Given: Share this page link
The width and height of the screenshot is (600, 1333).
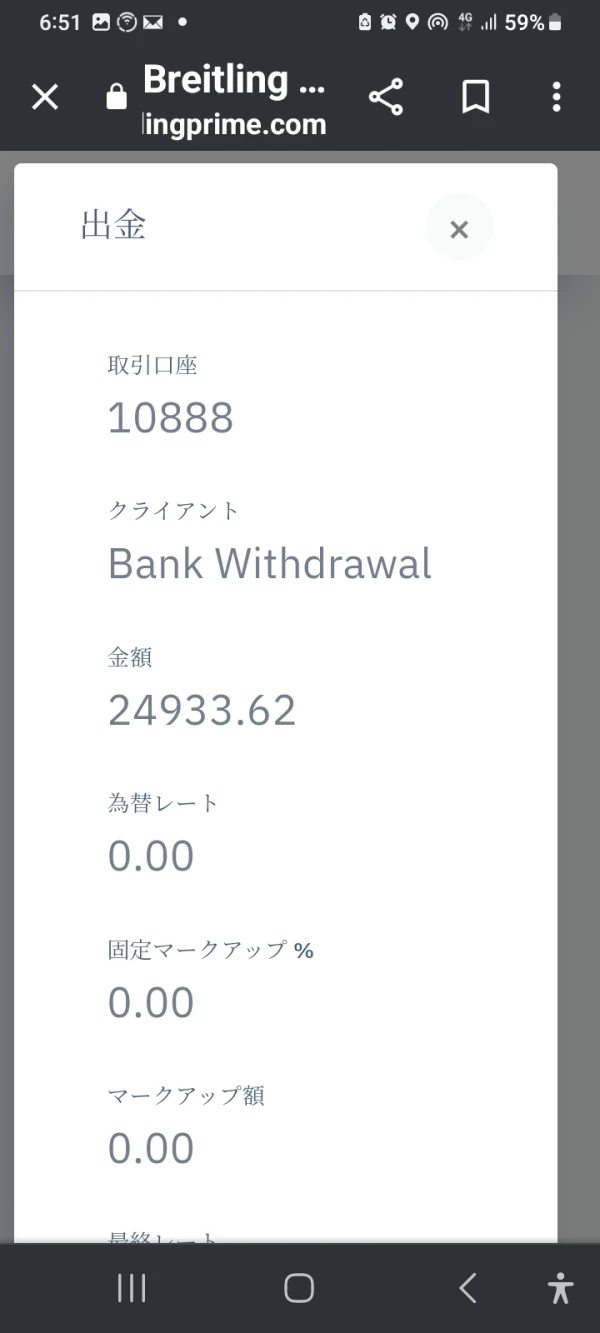Looking at the screenshot, I should click(386, 97).
